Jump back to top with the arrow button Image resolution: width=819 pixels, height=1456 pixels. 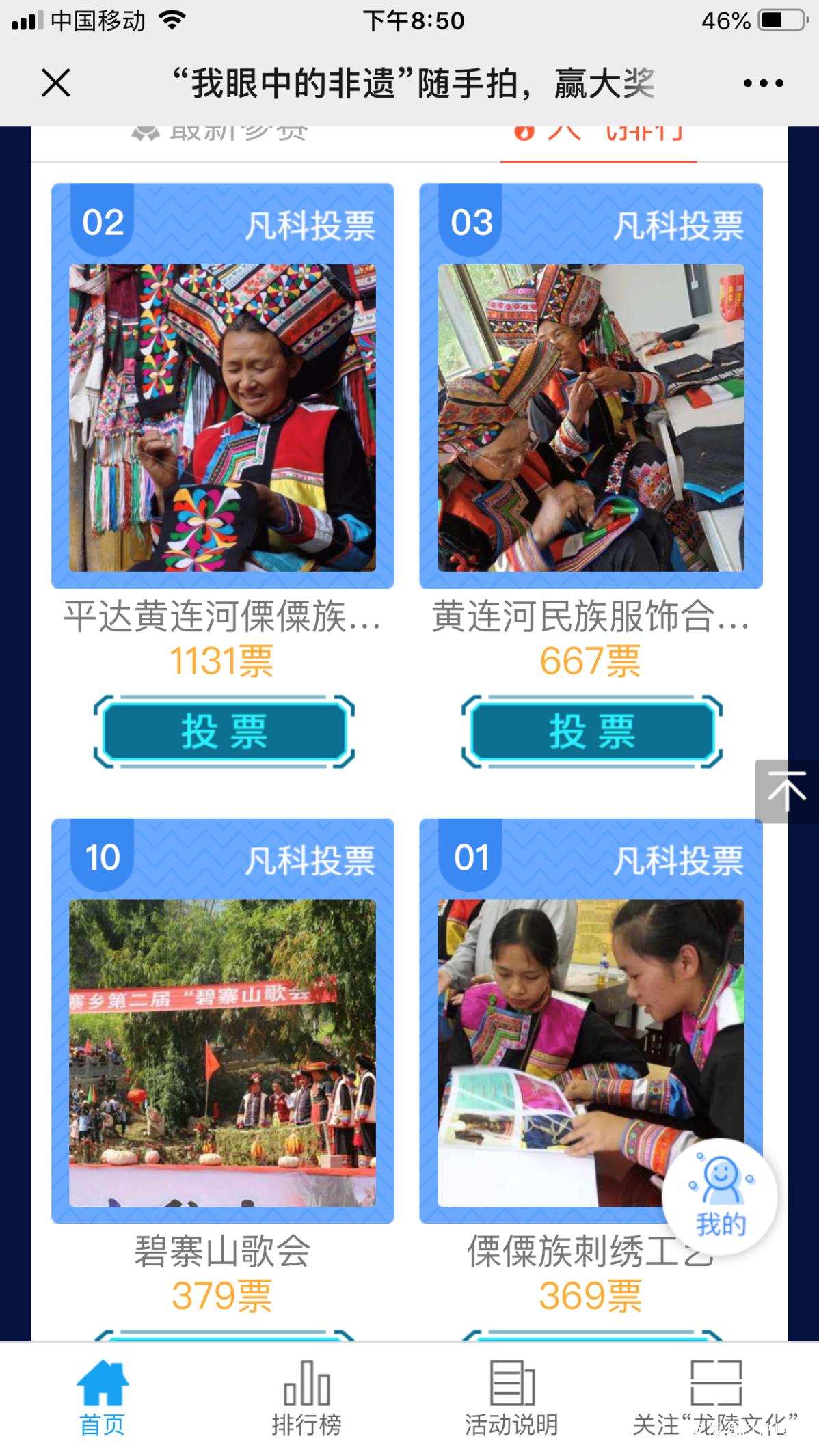(786, 791)
